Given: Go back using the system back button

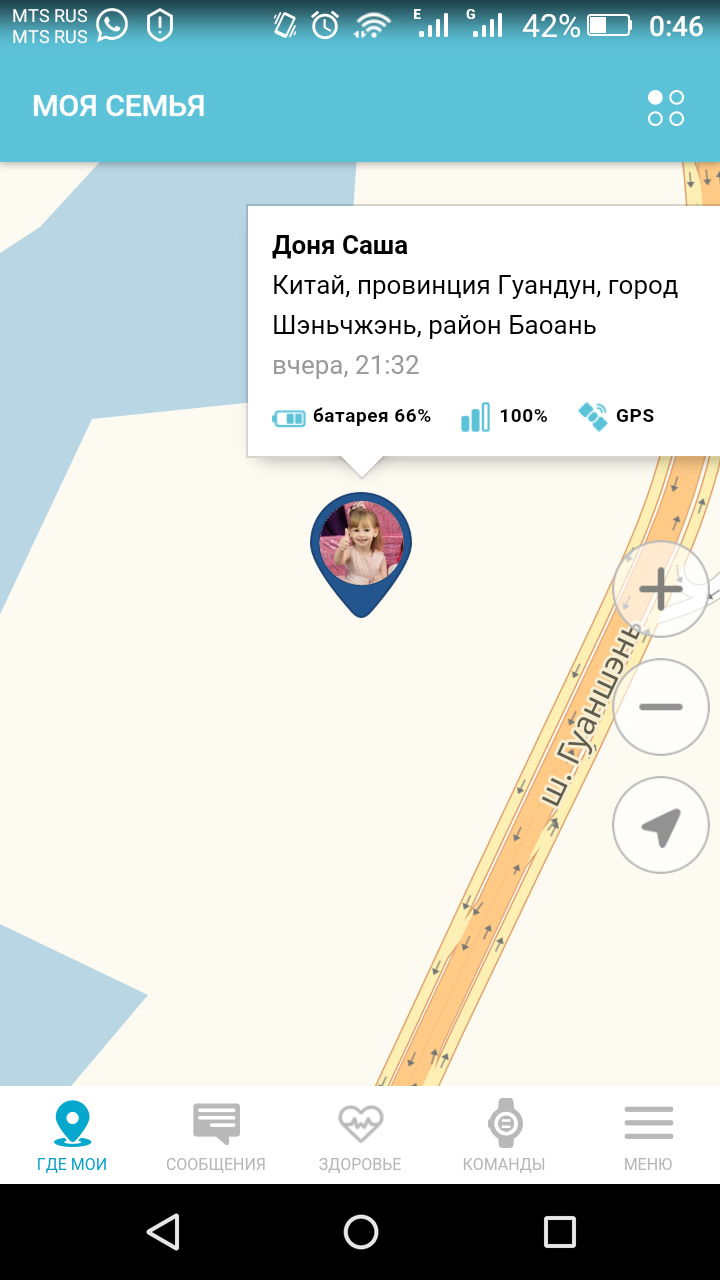Looking at the screenshot, I should 162,1232.
